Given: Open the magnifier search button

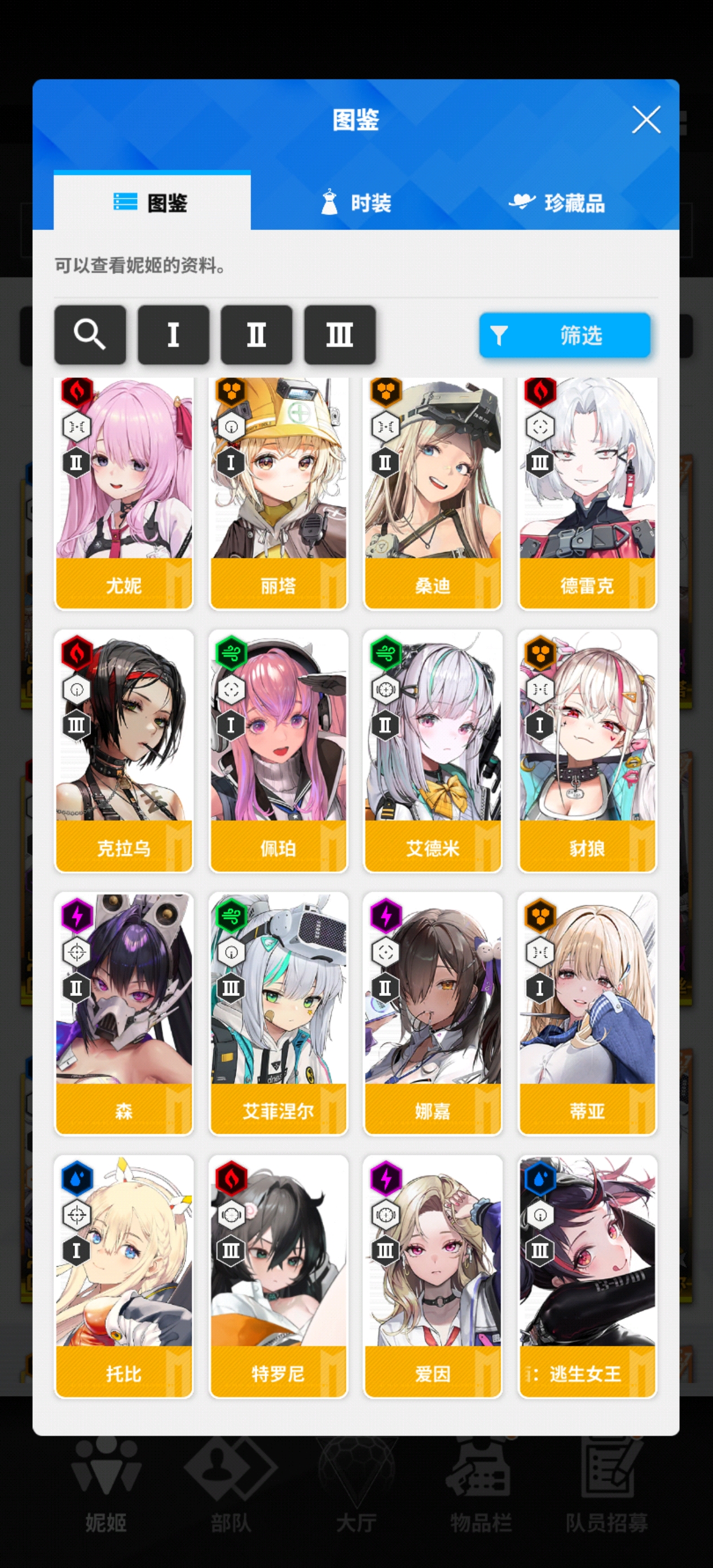Looking at the screenshot, I should pos(90,334).
